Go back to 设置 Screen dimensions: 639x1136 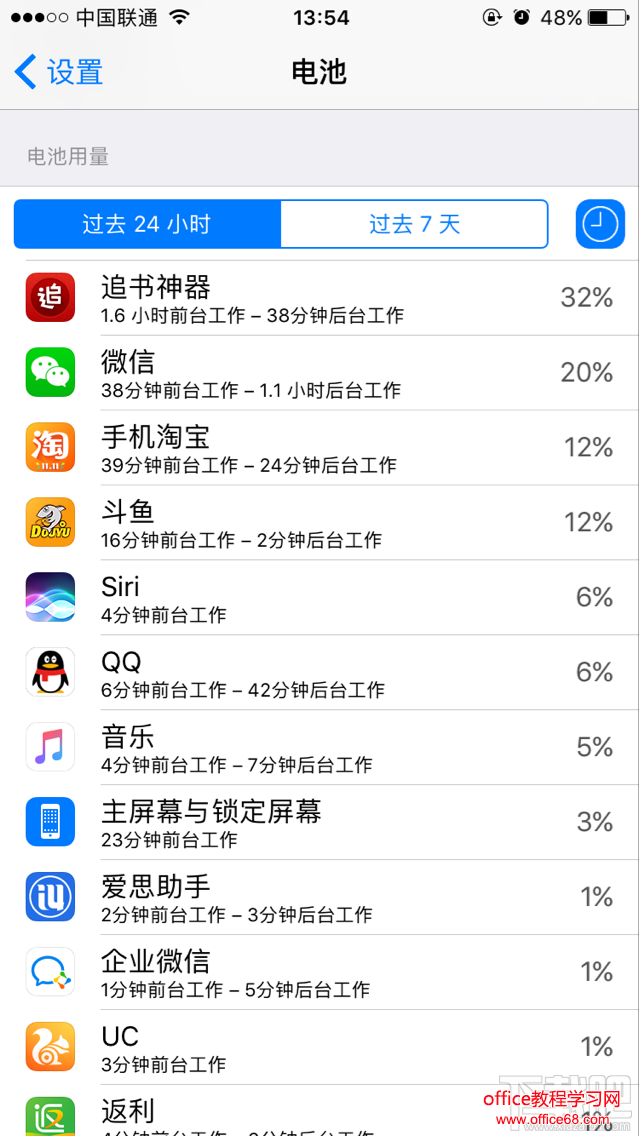click(x=60, y=72)
